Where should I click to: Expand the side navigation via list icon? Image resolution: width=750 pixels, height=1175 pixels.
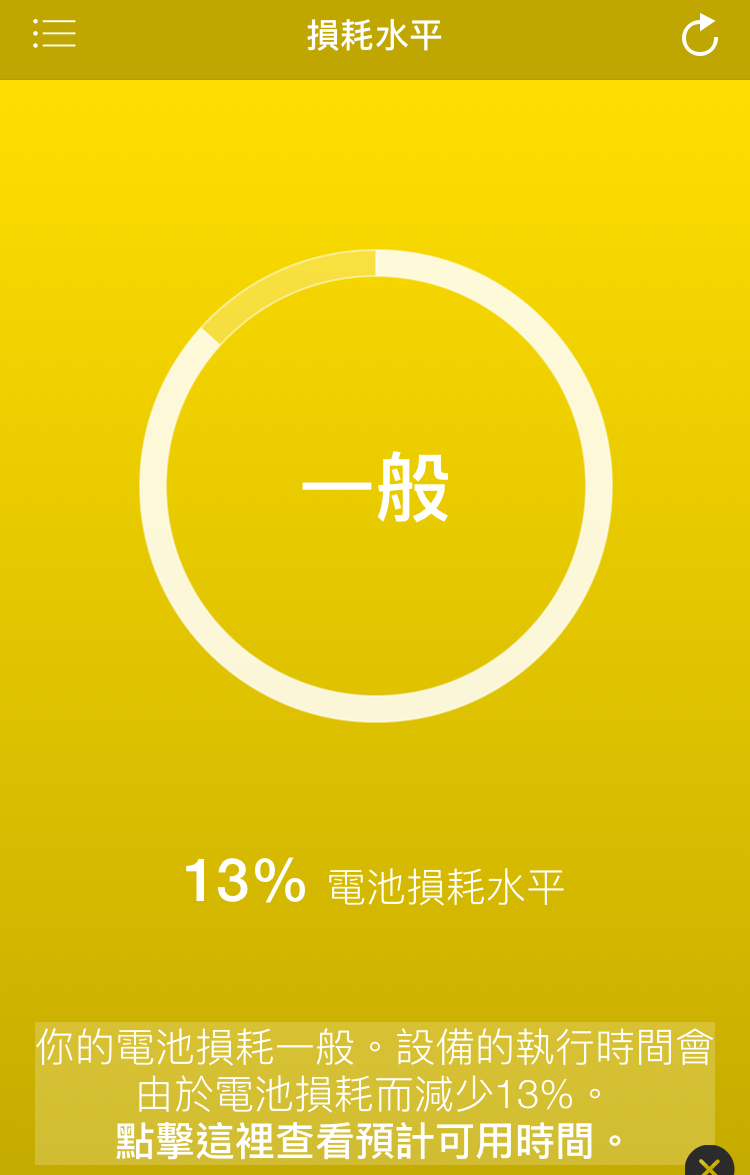pos(55,34)
